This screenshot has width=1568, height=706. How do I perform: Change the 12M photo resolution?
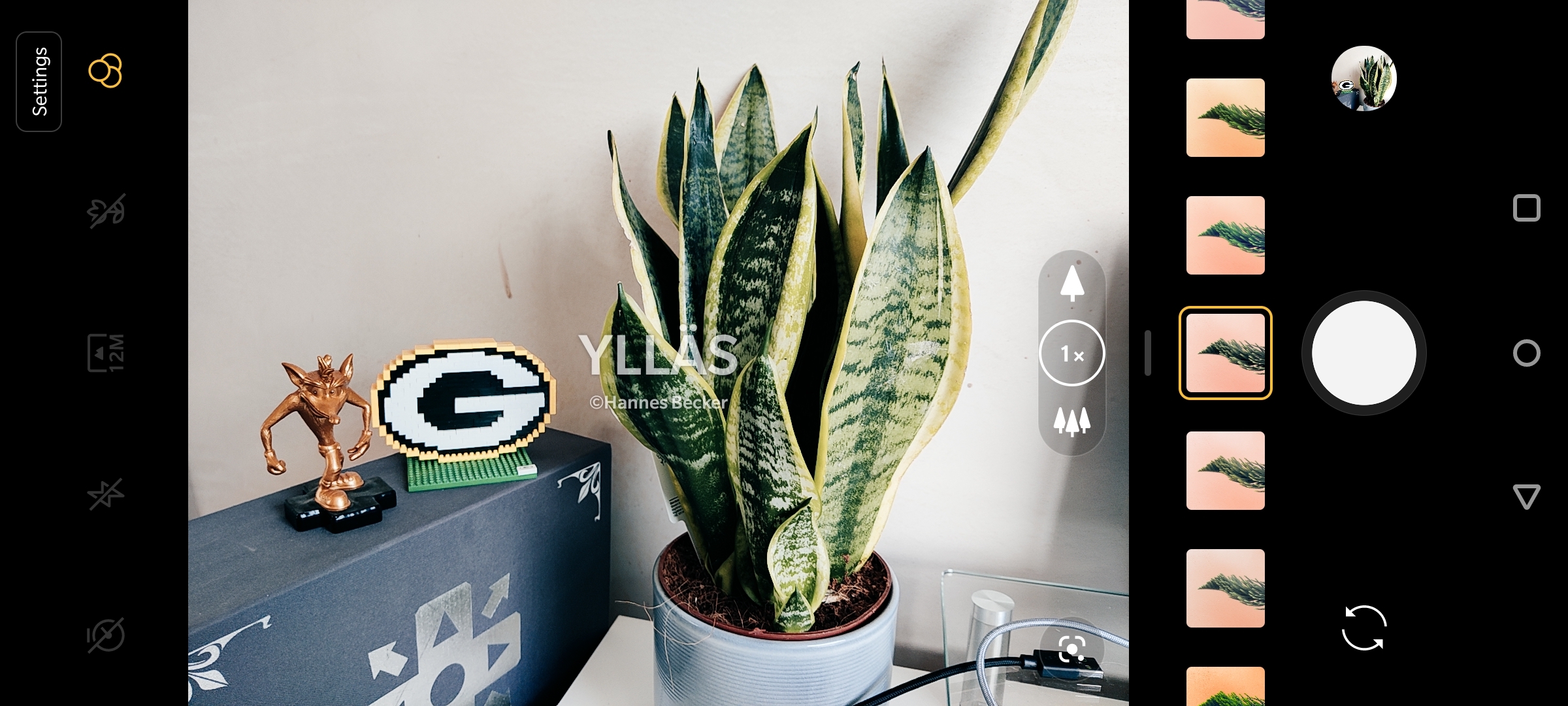coord(106,353)
